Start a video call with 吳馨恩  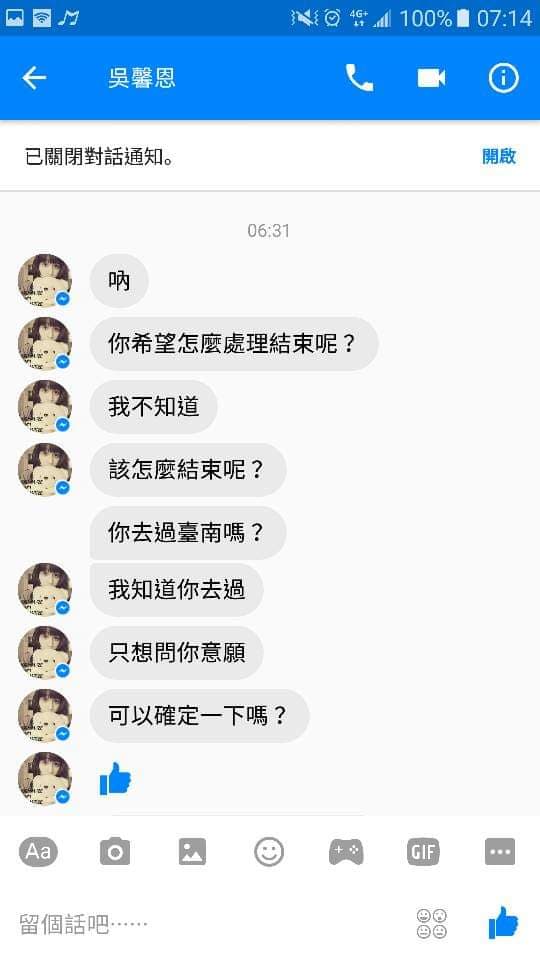point(432,78)
